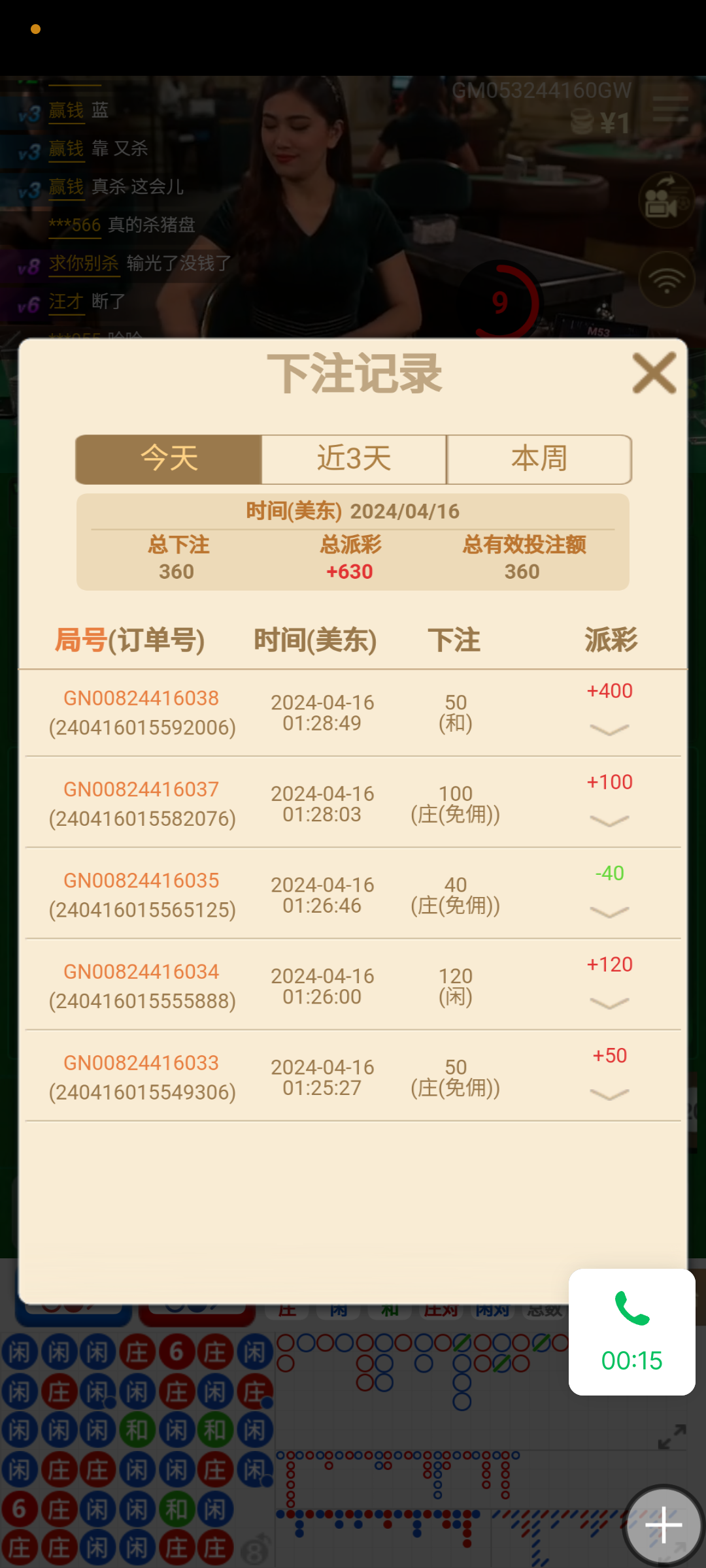This screenshot has width=706, height=1568.
Task: Switch to the 本周 tab
Action: (x=539, y=459)
